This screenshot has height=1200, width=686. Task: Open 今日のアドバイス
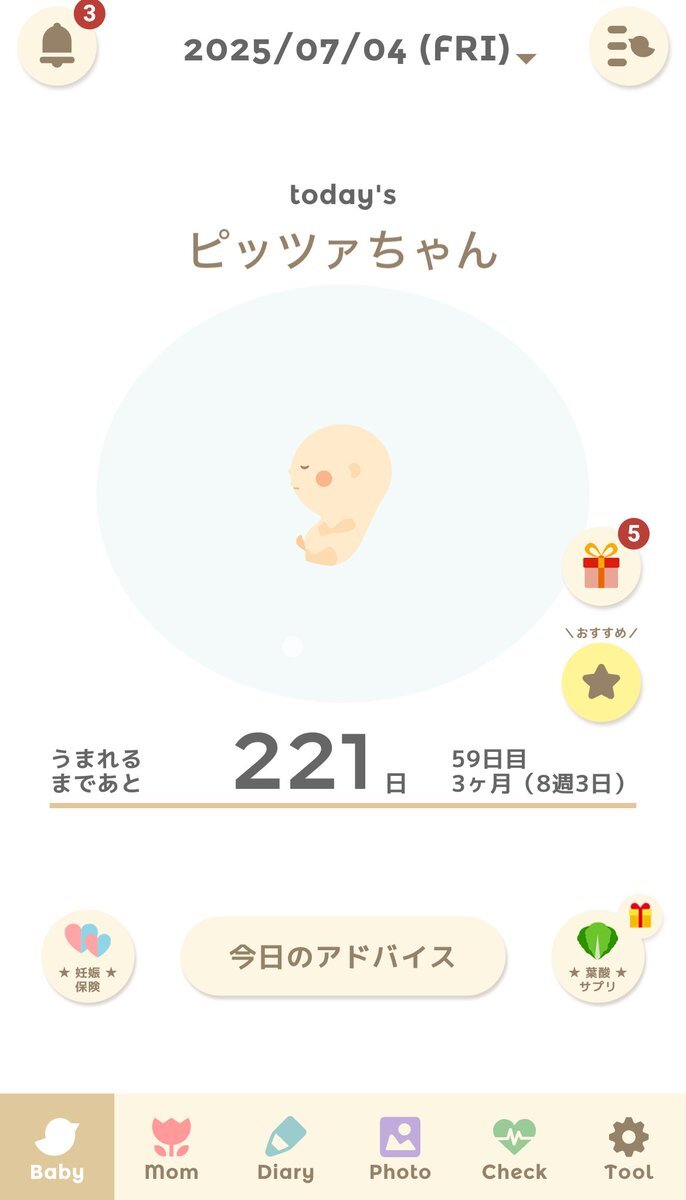[x=343, y=956]
